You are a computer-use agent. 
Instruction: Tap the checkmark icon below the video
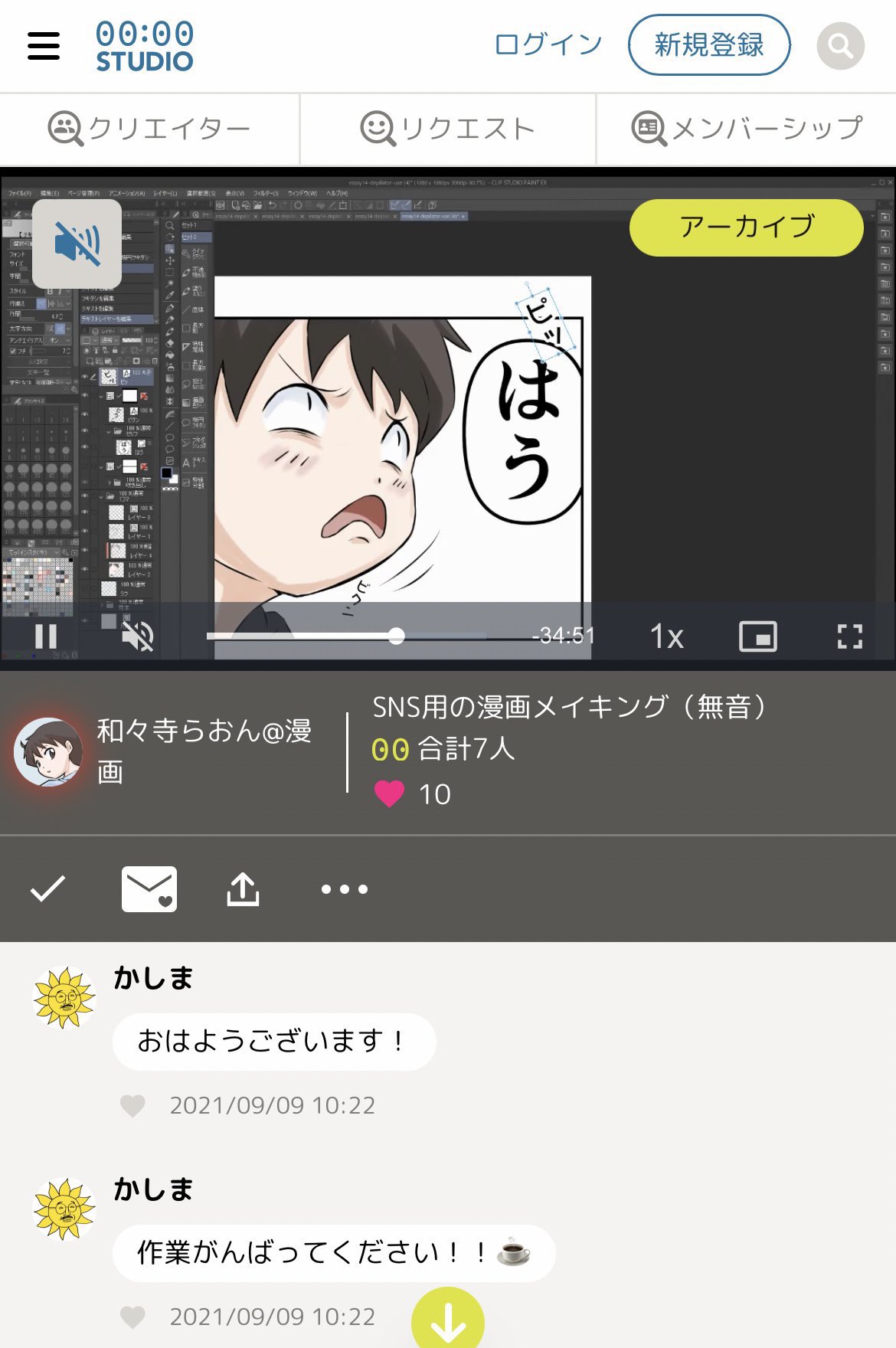[x=47, y=888]
